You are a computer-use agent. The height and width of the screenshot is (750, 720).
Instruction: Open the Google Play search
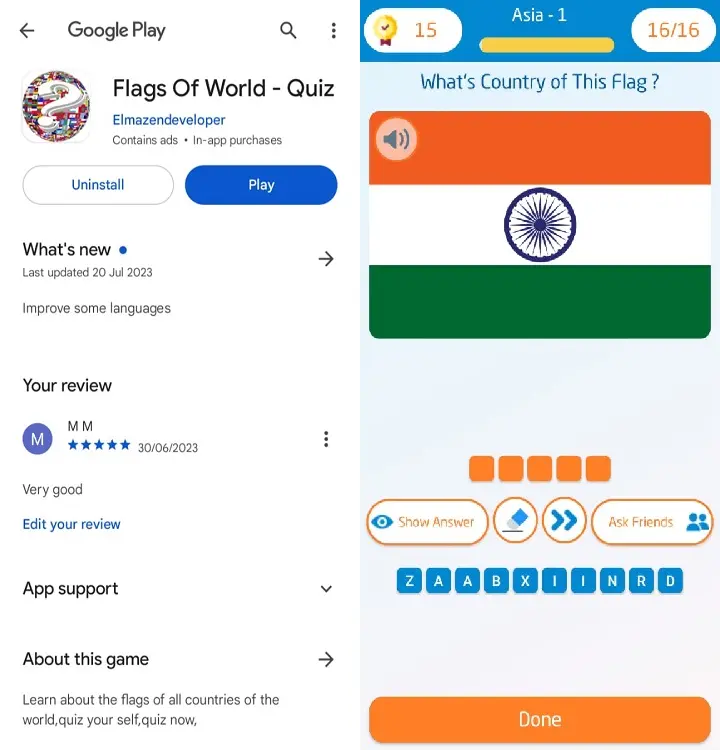tap(288, 30)
